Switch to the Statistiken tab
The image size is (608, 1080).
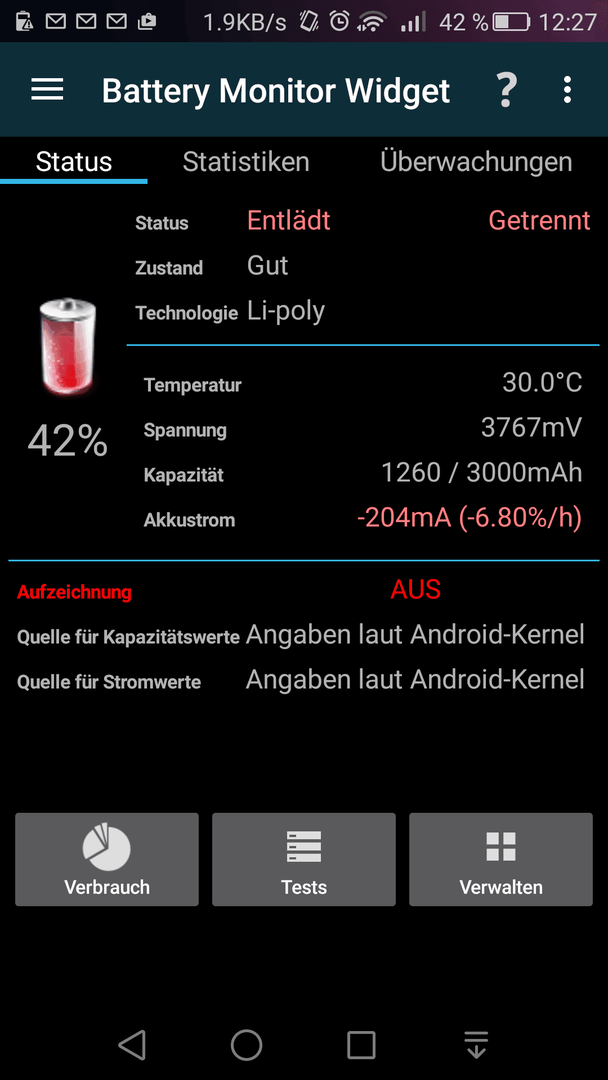(x=246, y=162)
